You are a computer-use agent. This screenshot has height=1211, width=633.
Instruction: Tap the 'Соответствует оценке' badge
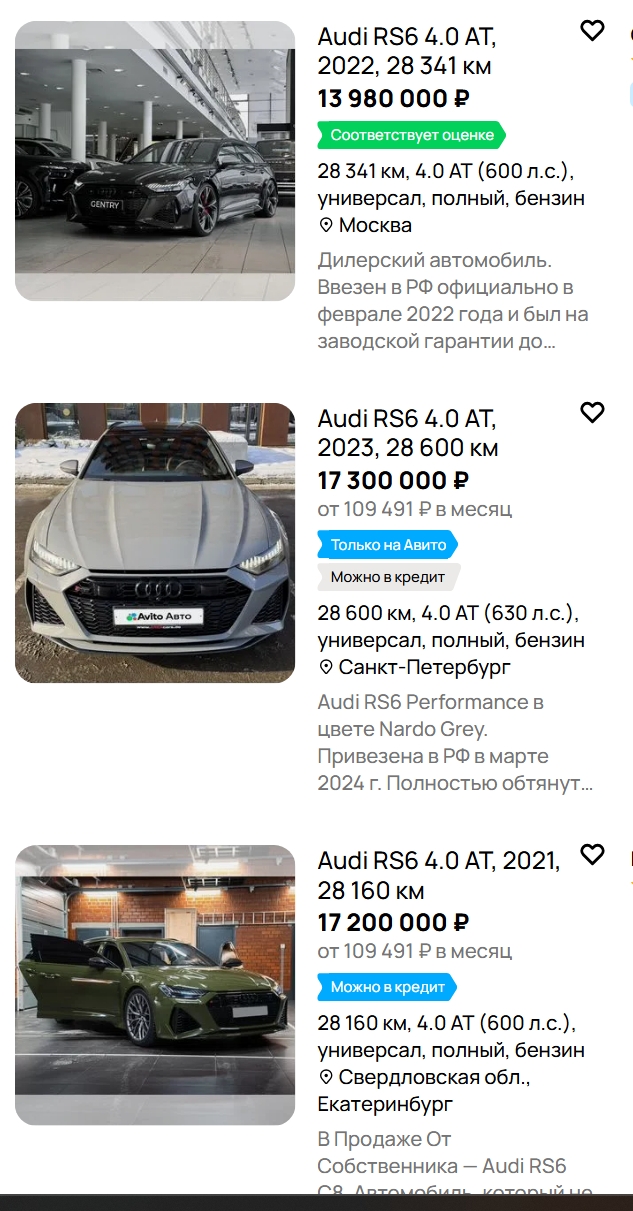coord(411,135)
